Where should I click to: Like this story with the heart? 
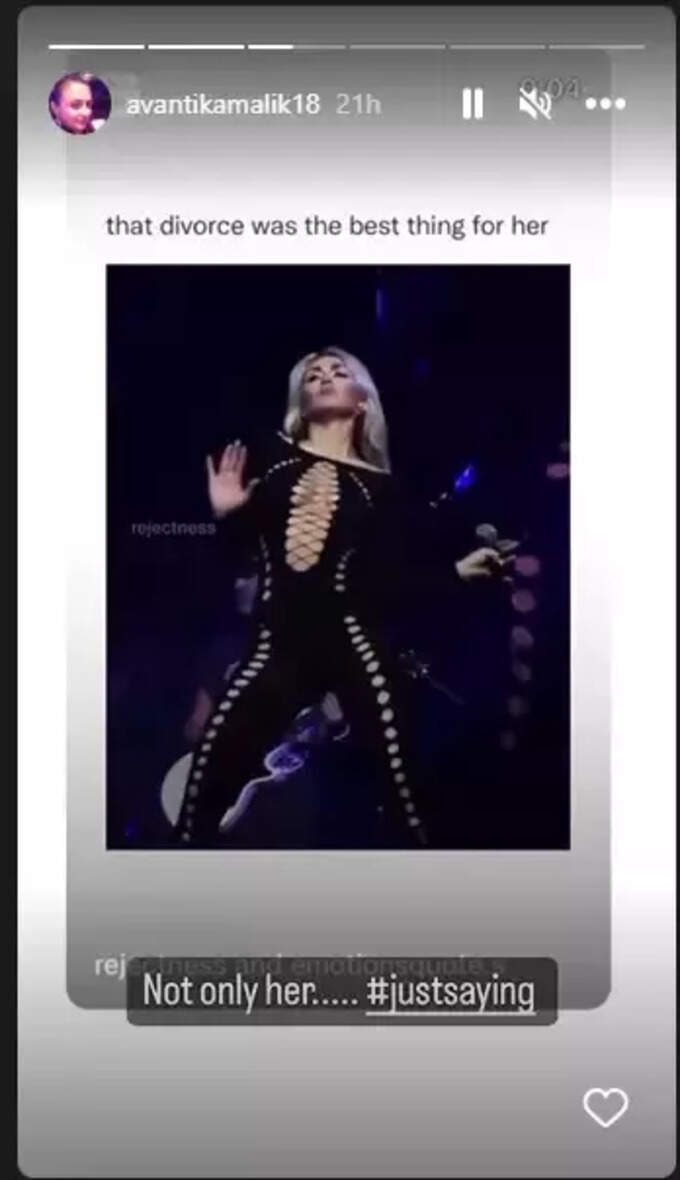pos(605,1108)
